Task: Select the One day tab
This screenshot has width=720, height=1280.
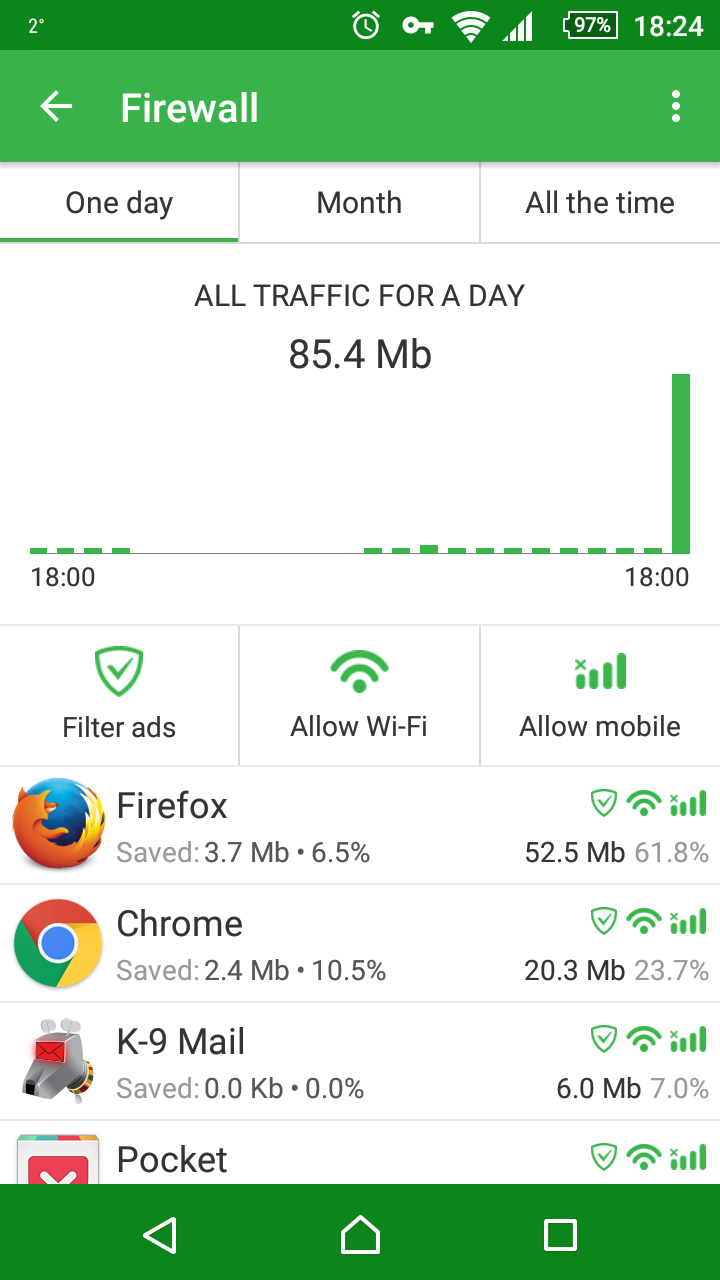Action: [x=119, y=203]
